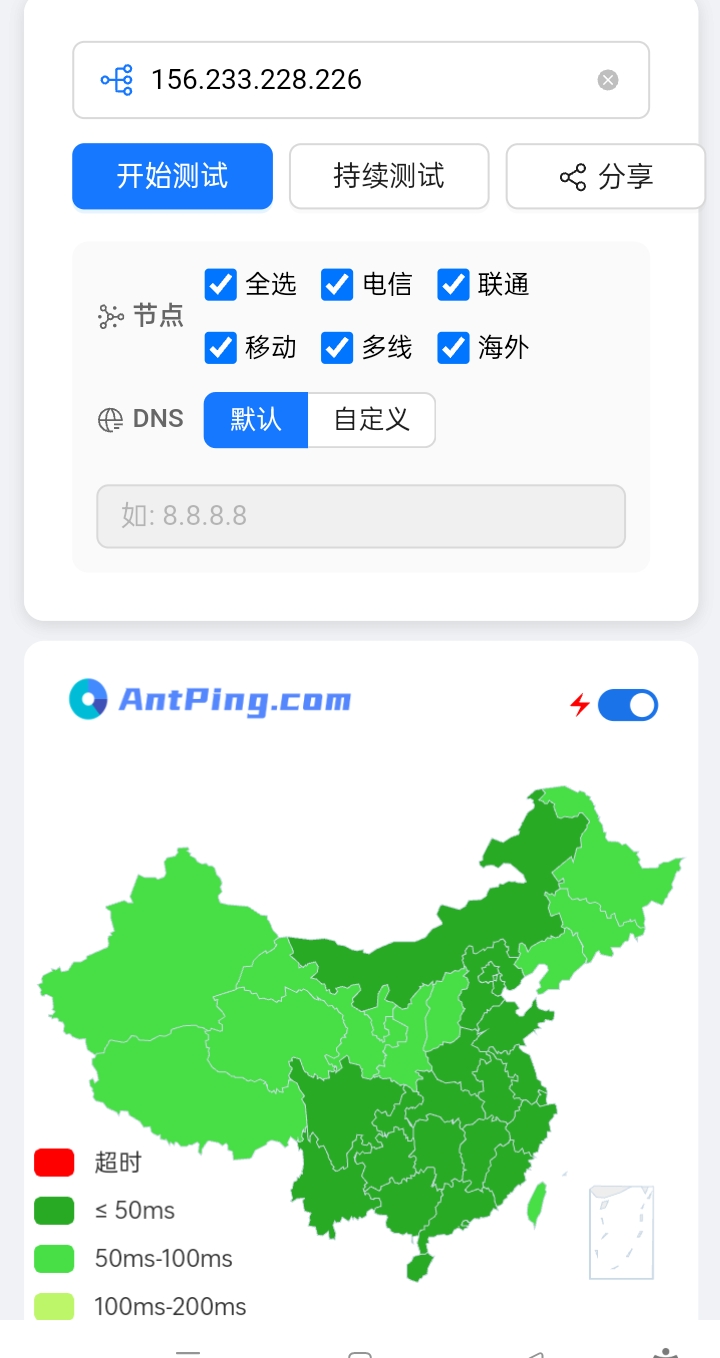Start the ping test with 开始测试
Image resolution: width=720 pixels, height=1358 pixels.
(172, 176)
